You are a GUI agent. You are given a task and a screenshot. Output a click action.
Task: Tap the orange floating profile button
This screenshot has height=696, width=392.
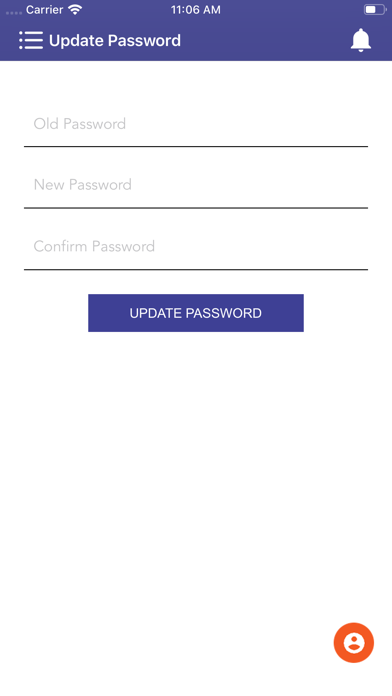click(354, 643)
